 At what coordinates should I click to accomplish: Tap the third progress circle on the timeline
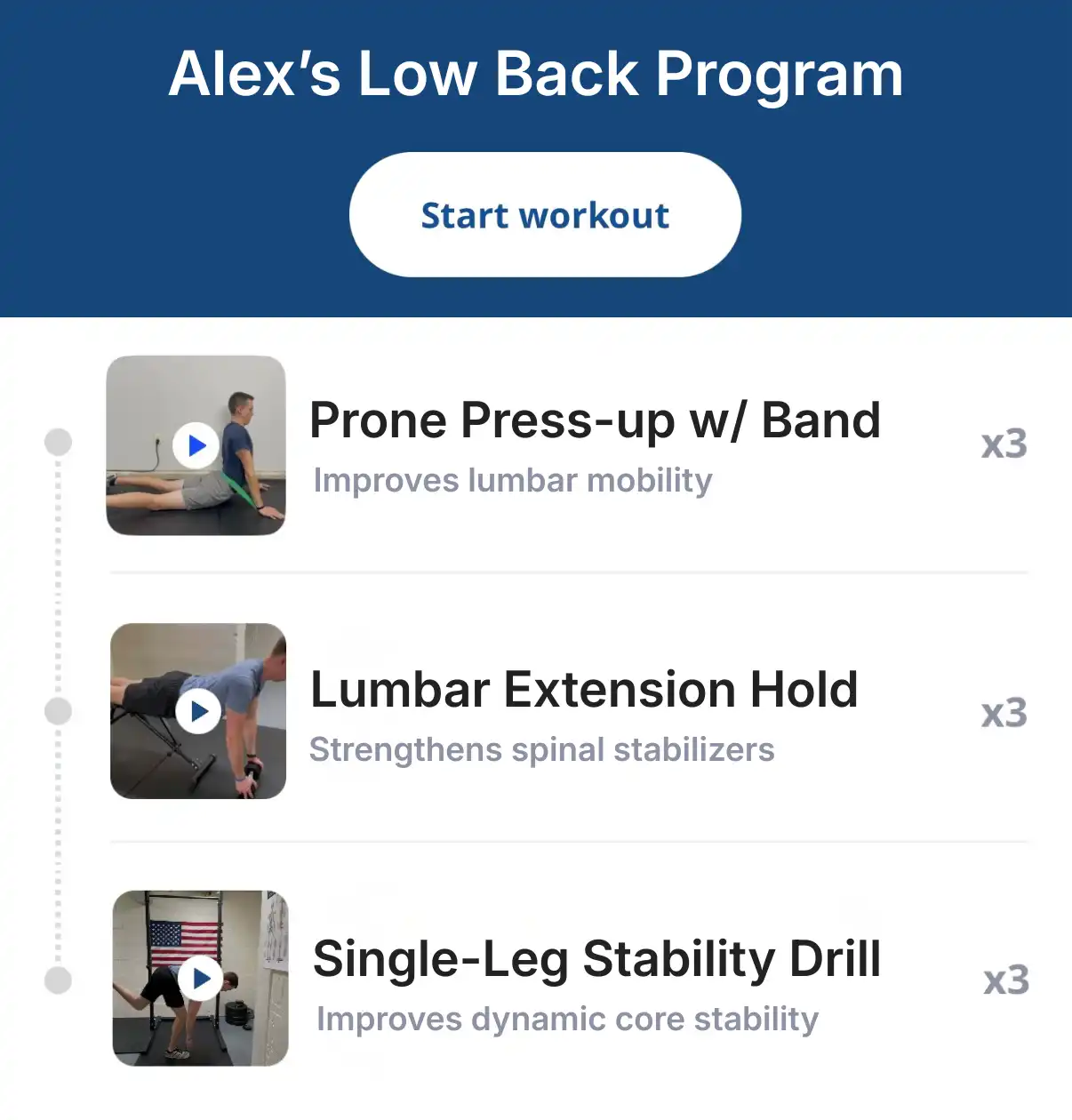[59, 978]
